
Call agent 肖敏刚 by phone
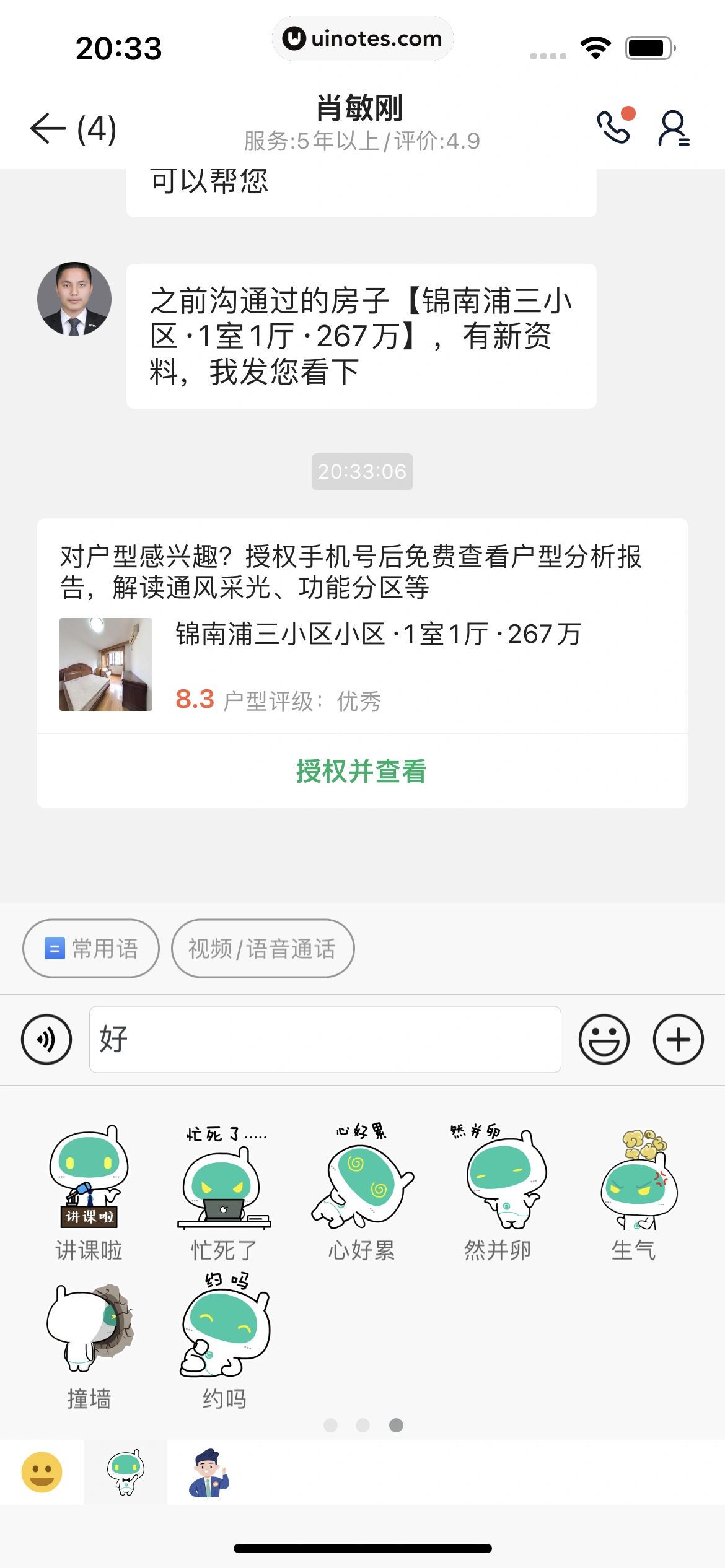[613, 126]
